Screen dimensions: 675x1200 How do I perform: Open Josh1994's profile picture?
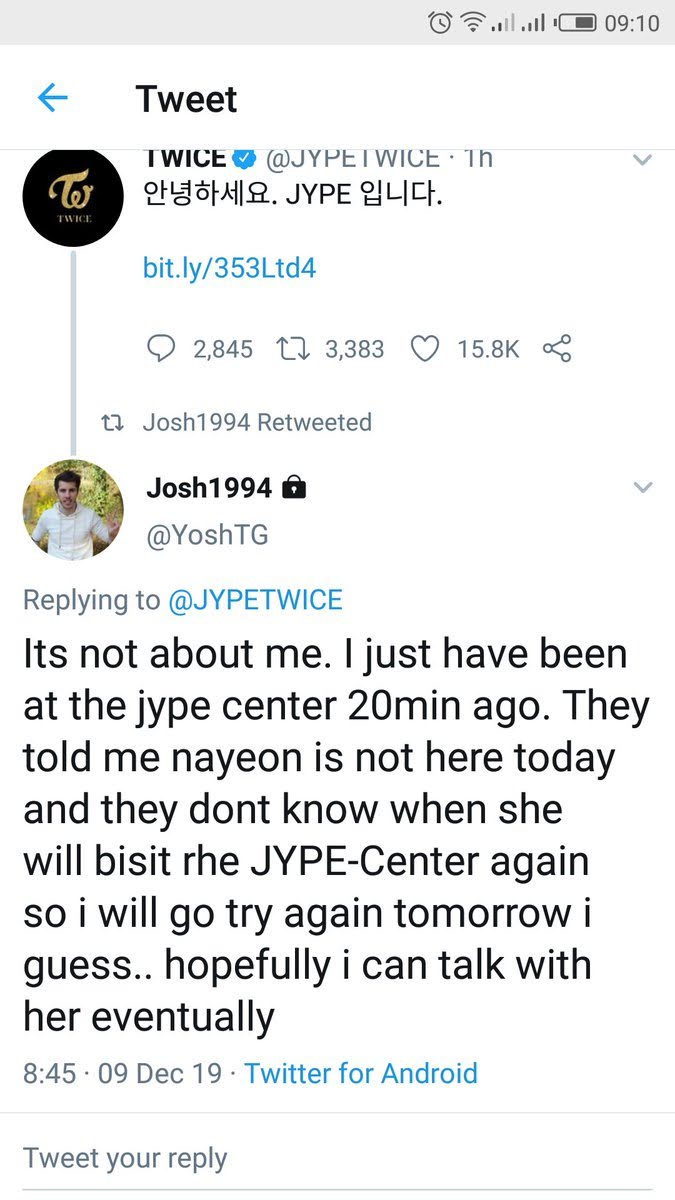click(72, 510)
